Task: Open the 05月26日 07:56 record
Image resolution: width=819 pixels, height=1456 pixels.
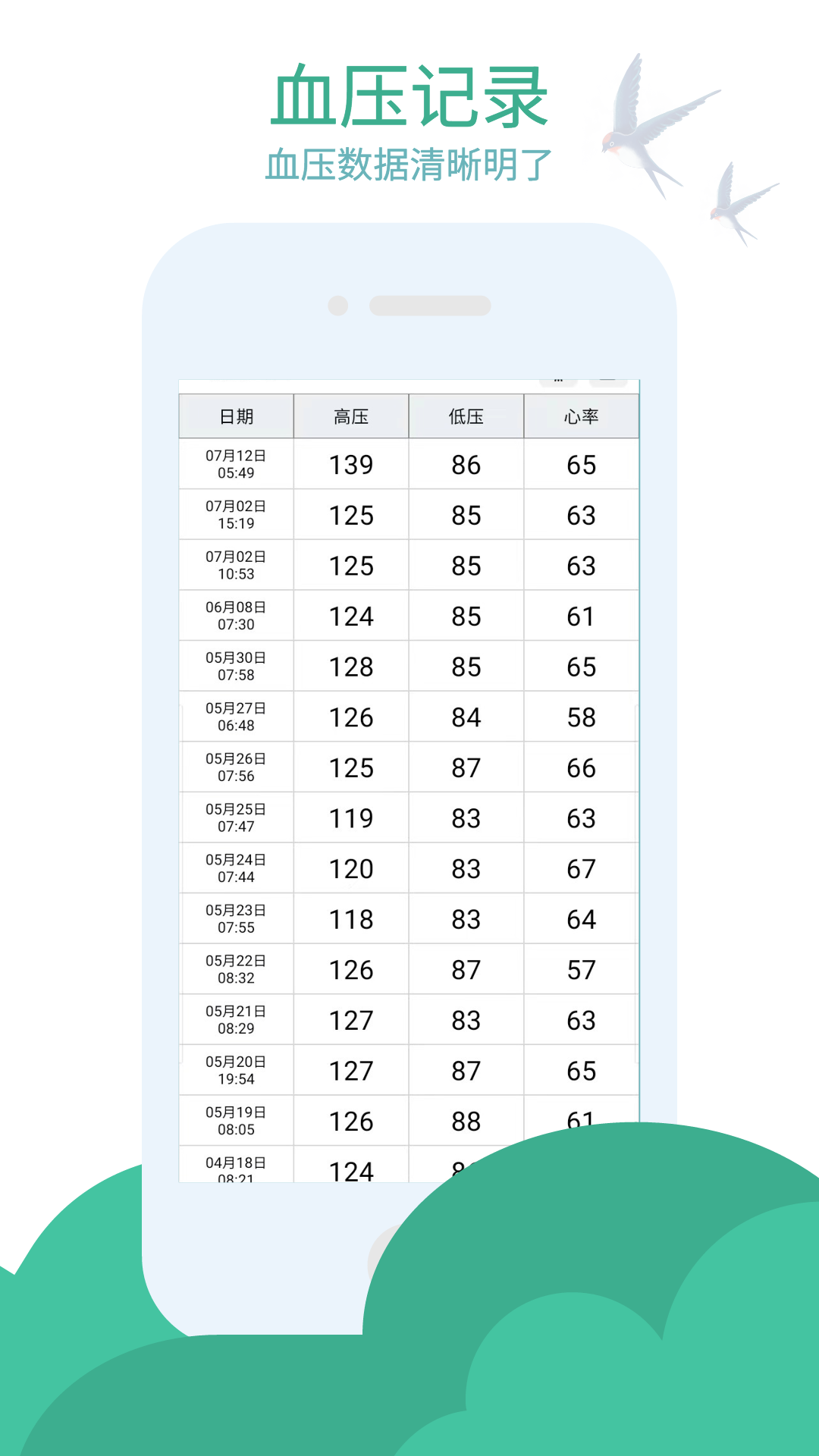Action: [x=236, y=767]
